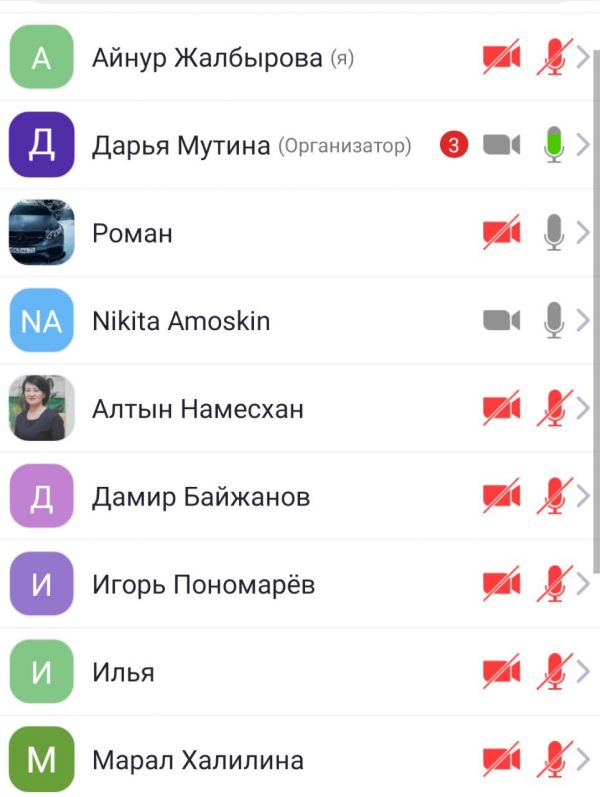Tap the red badge near Дарья Мутина
The image size is (600, 797).
[x=453, y=146]
